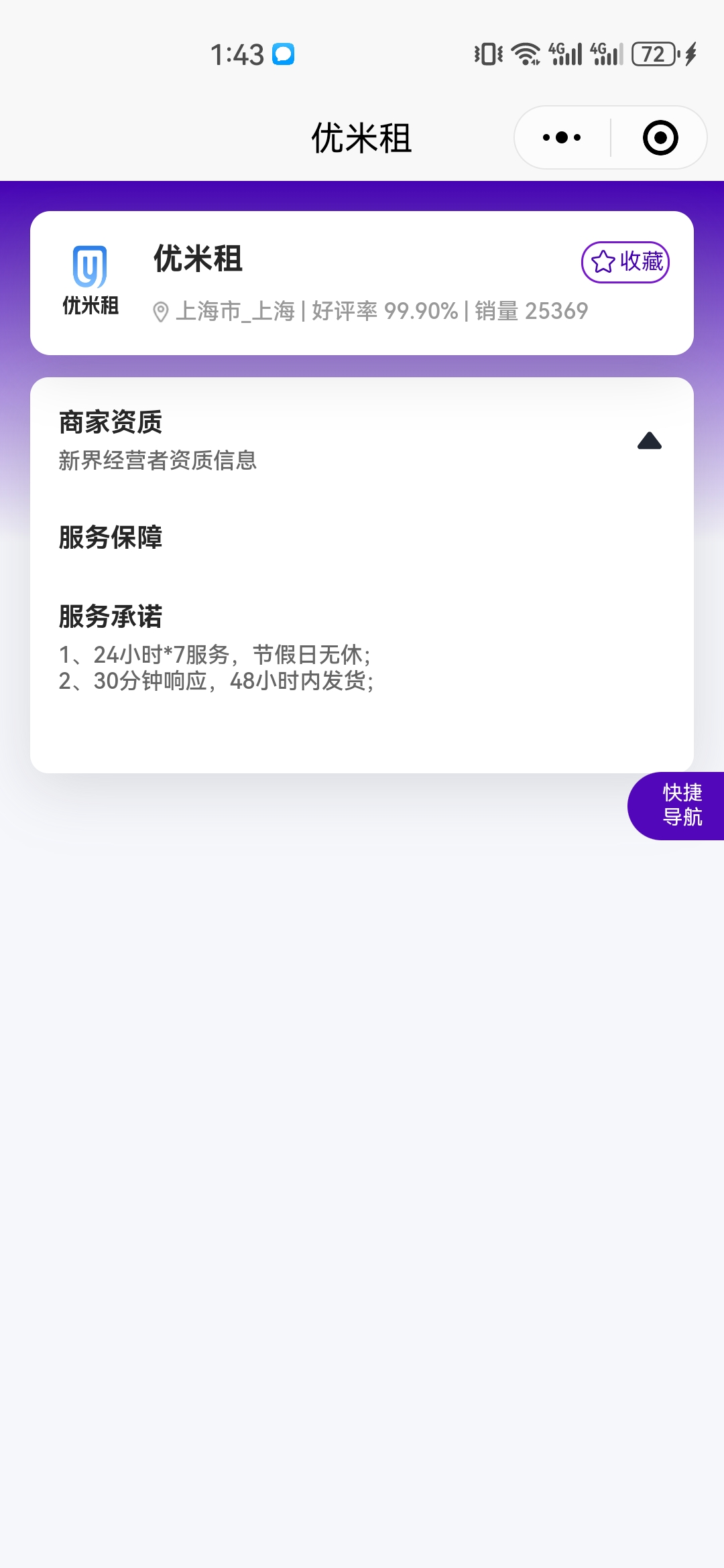Close the mini program via circle icon
The image size is (724, 1568).
tap(660, 137)
